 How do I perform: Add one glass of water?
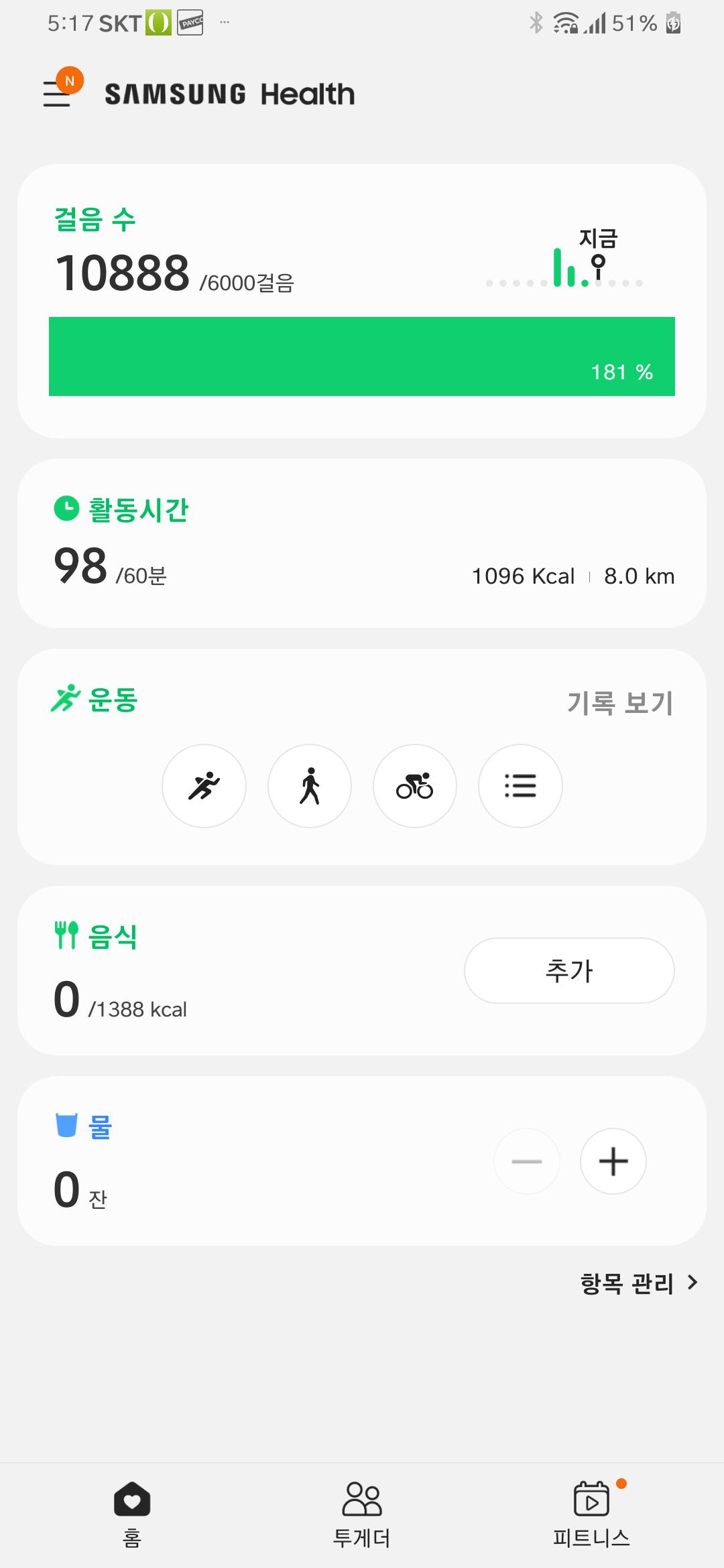pyautogui.click(x=613, y=1161)
